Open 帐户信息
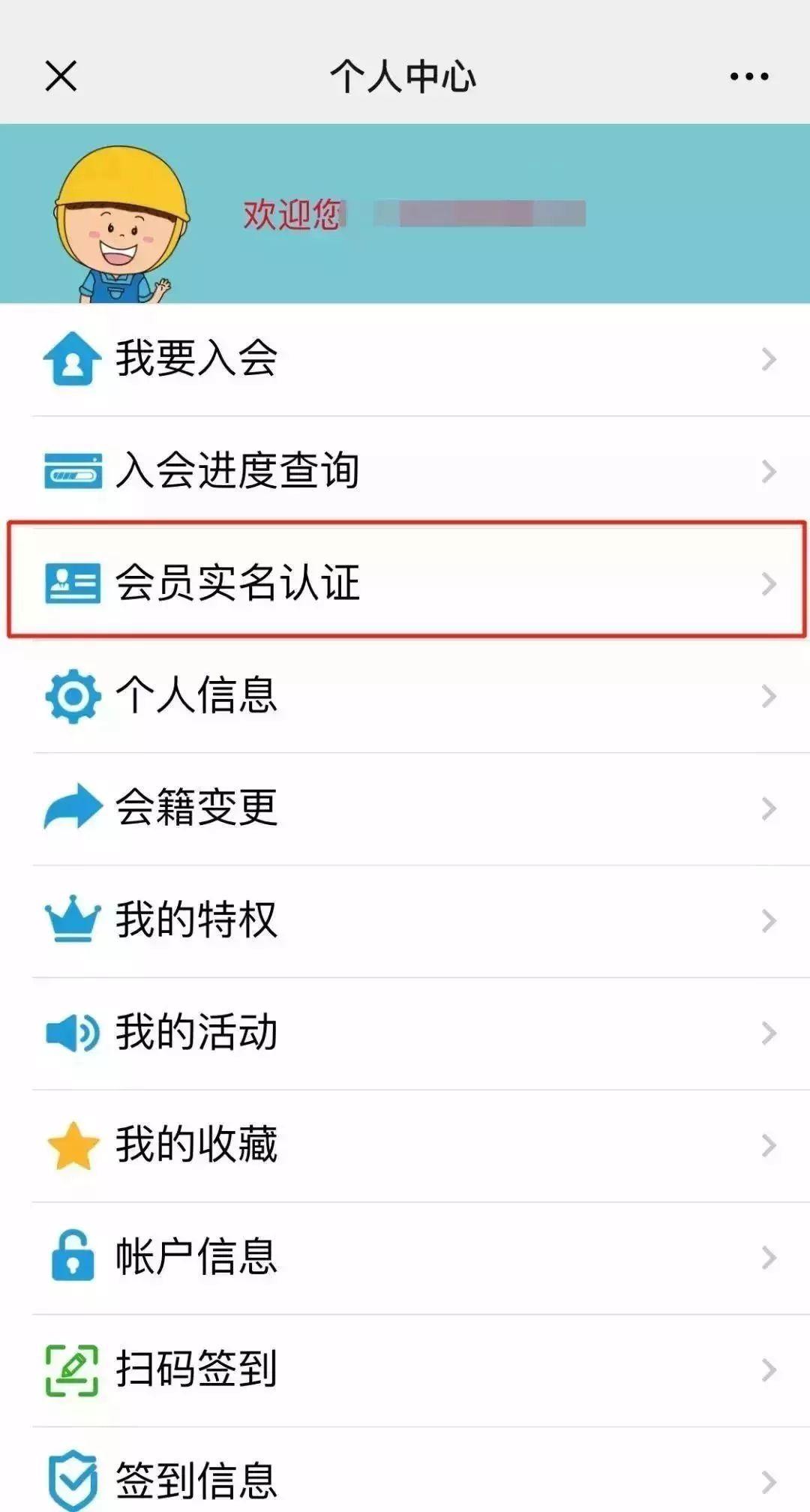The width and height of the screenshot is (810, 1512). click(x=405, y=1258)
